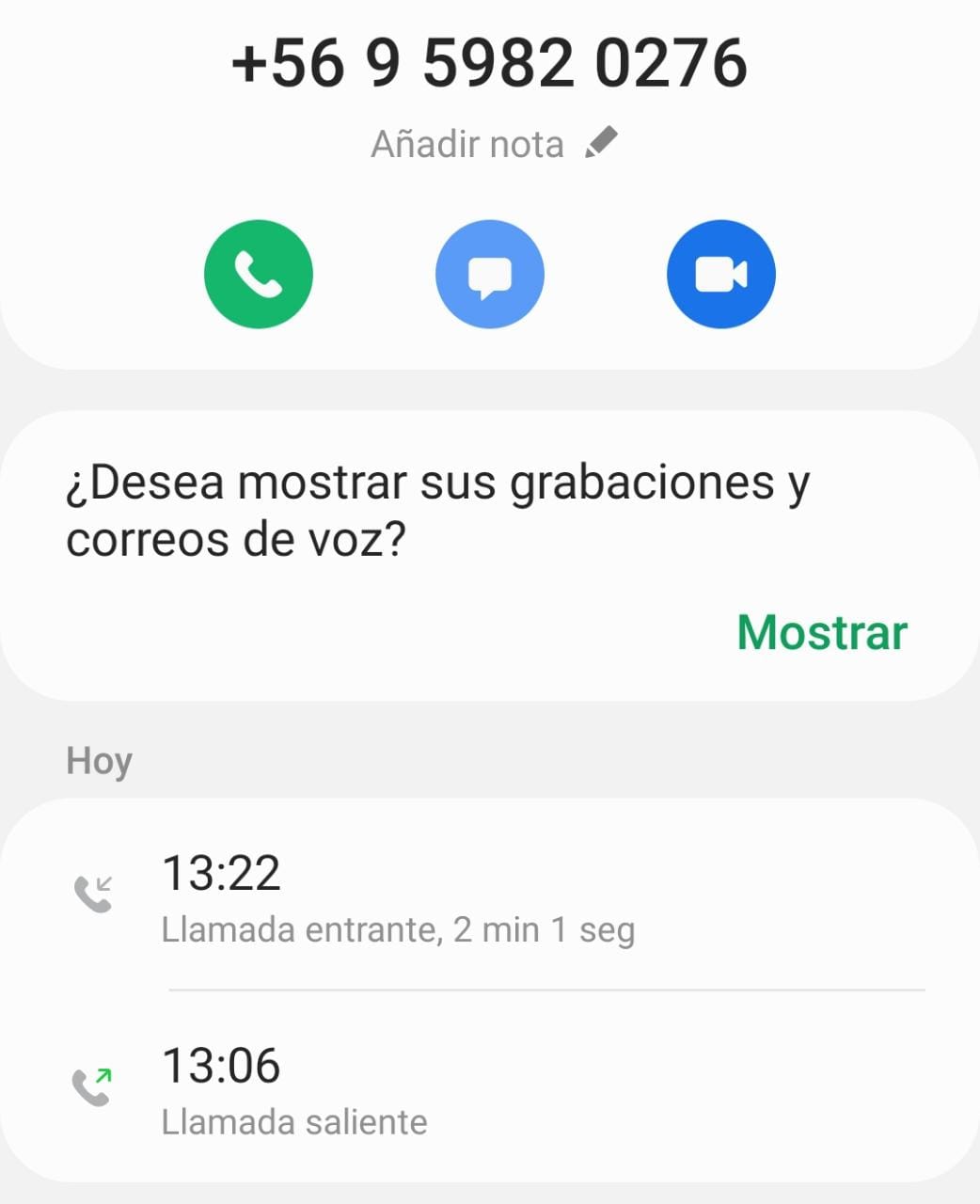Viewport: 980px width, 1204px height.
Task: Call the number with the green phone button
Action: coord(258,275)
